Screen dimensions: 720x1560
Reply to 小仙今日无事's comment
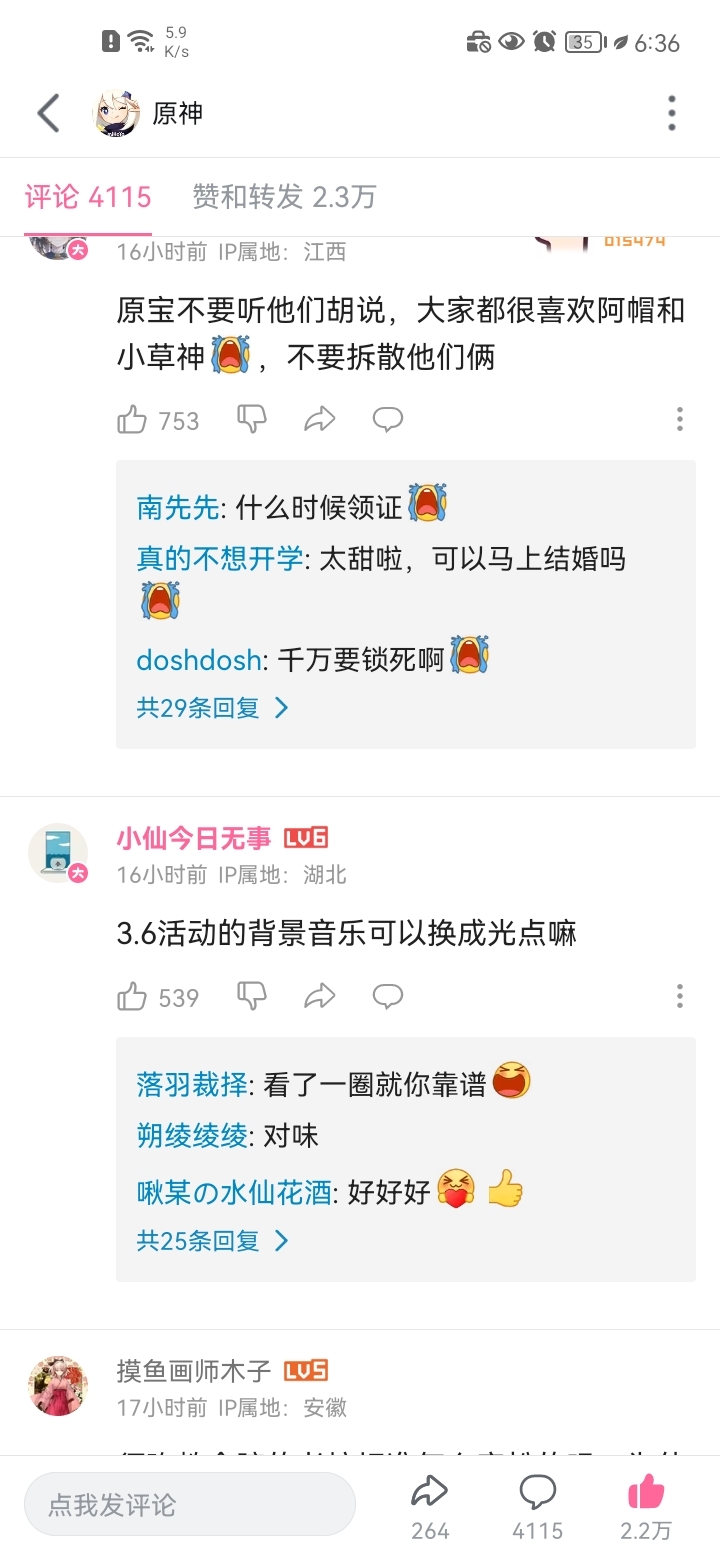tap(387, 997)
